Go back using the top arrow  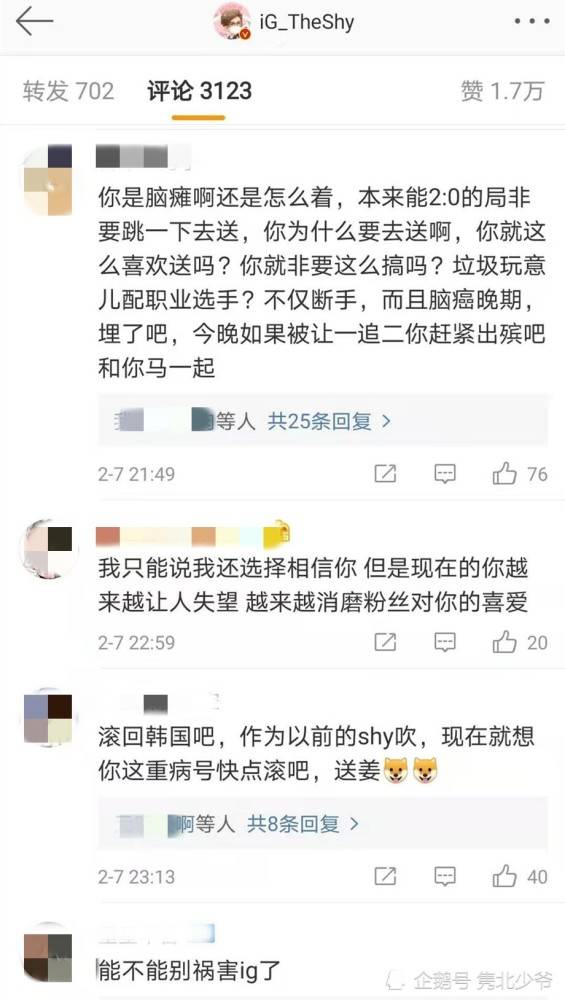coord(34,21)
